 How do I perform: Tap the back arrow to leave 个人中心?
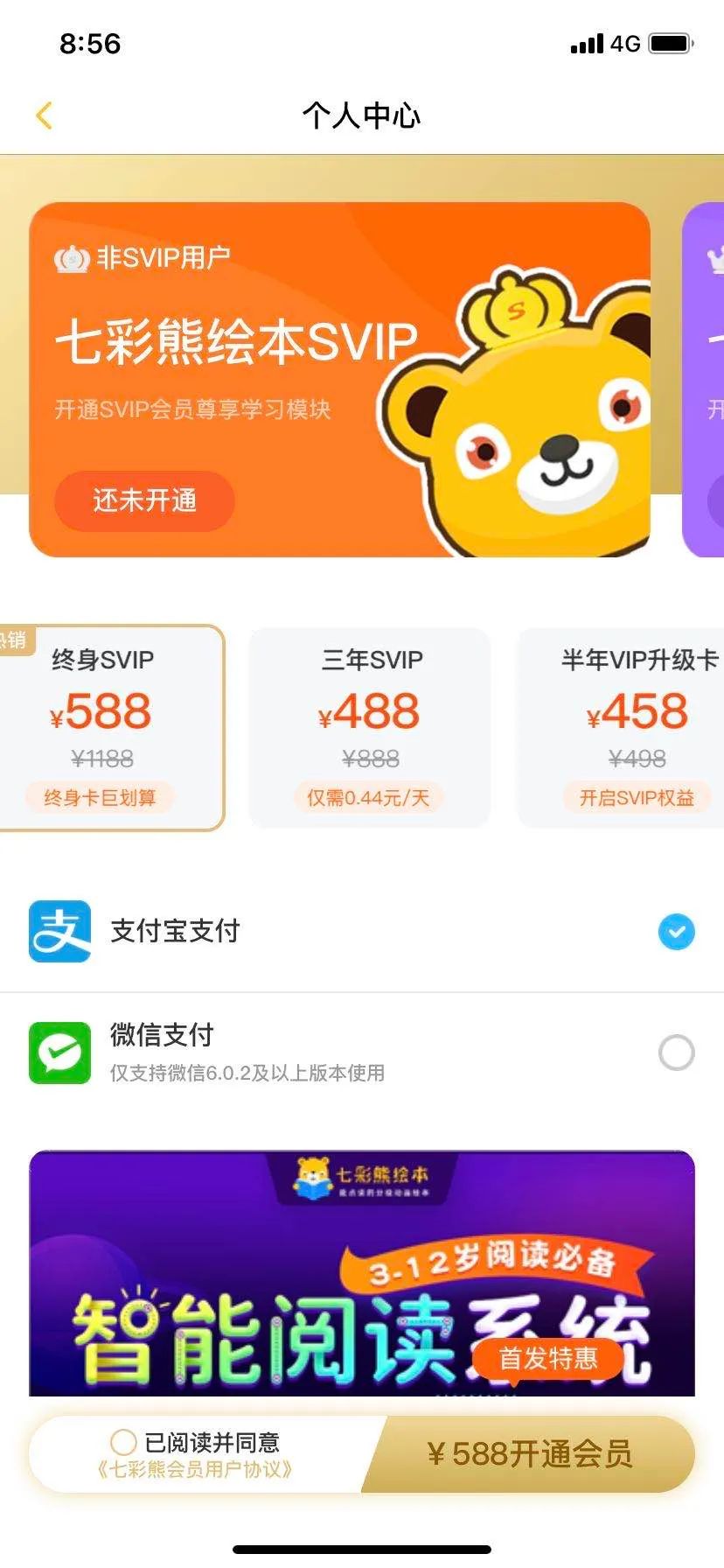coord(44,115)
